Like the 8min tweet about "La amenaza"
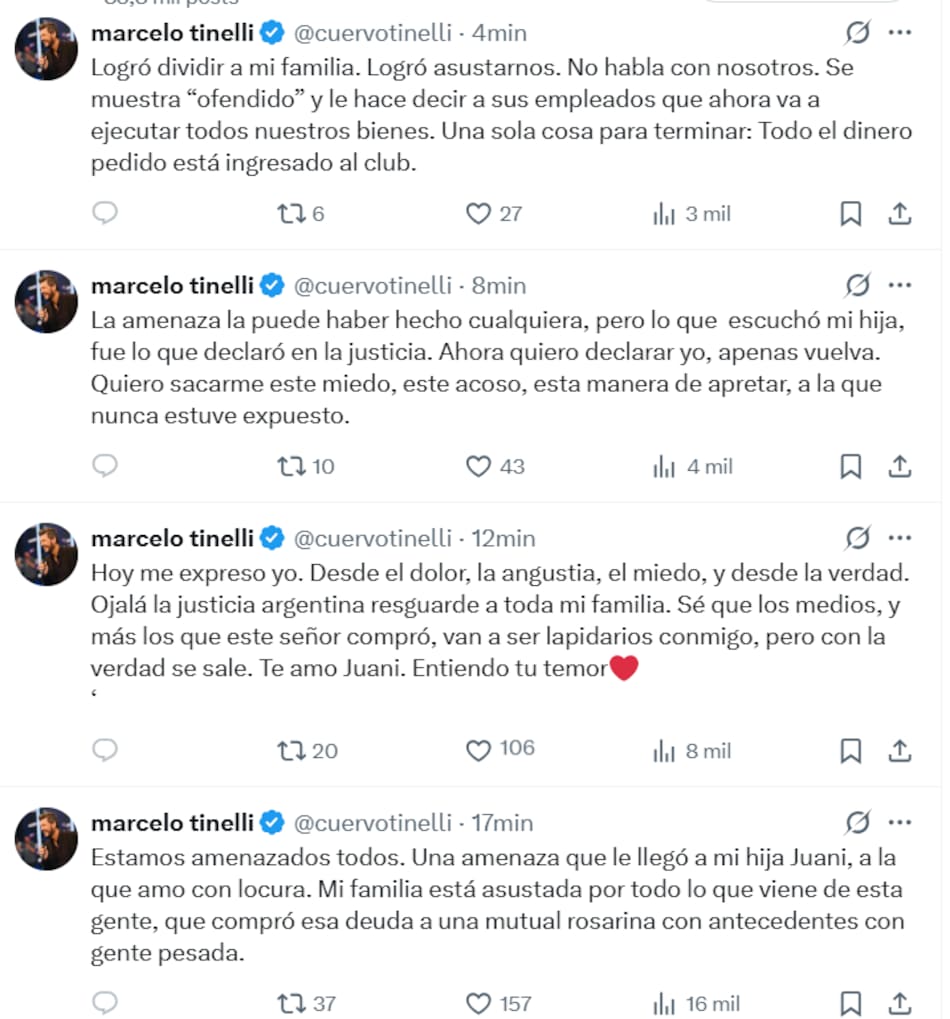This screenshot has height=1019, width=950. [480, 466]
